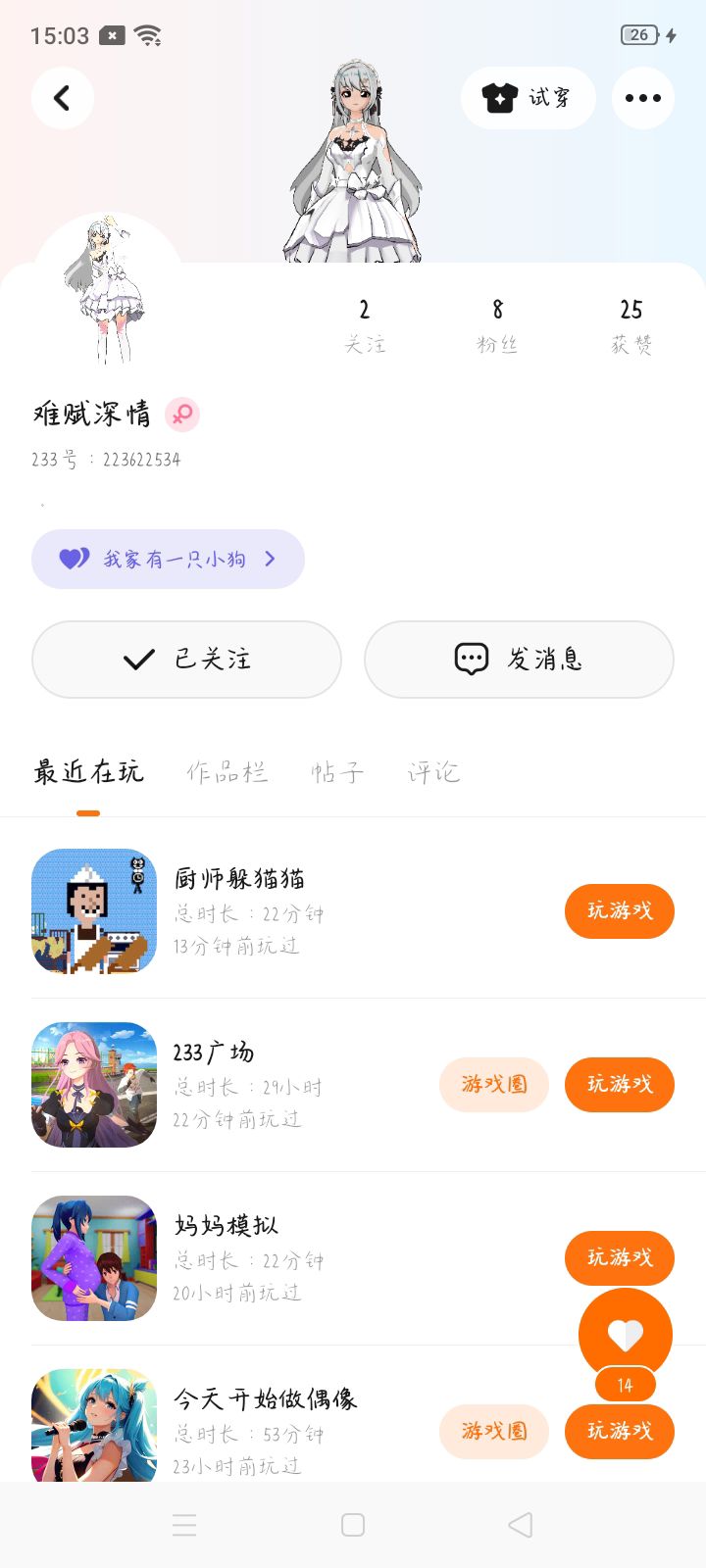The image size is (706, 1568).
Task: Start 妈妈模拟 with 玩游戏
Action: click(619, 1258)
